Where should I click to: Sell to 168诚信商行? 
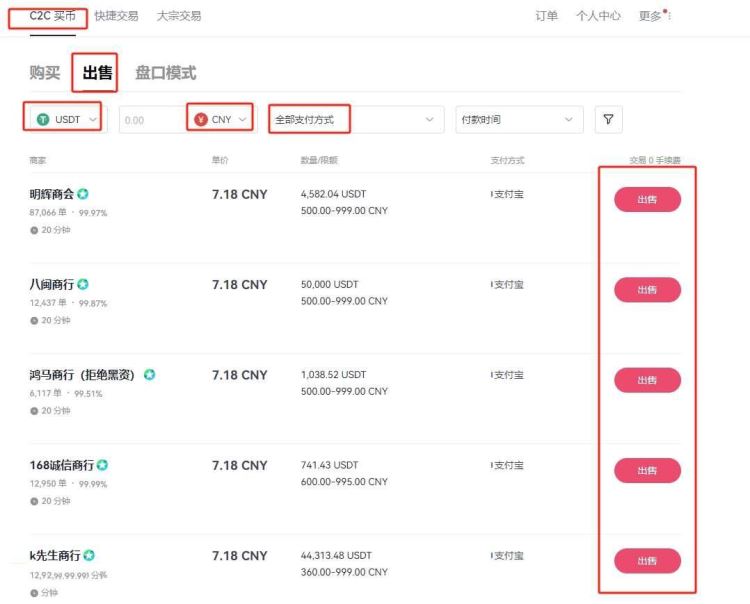647,470
